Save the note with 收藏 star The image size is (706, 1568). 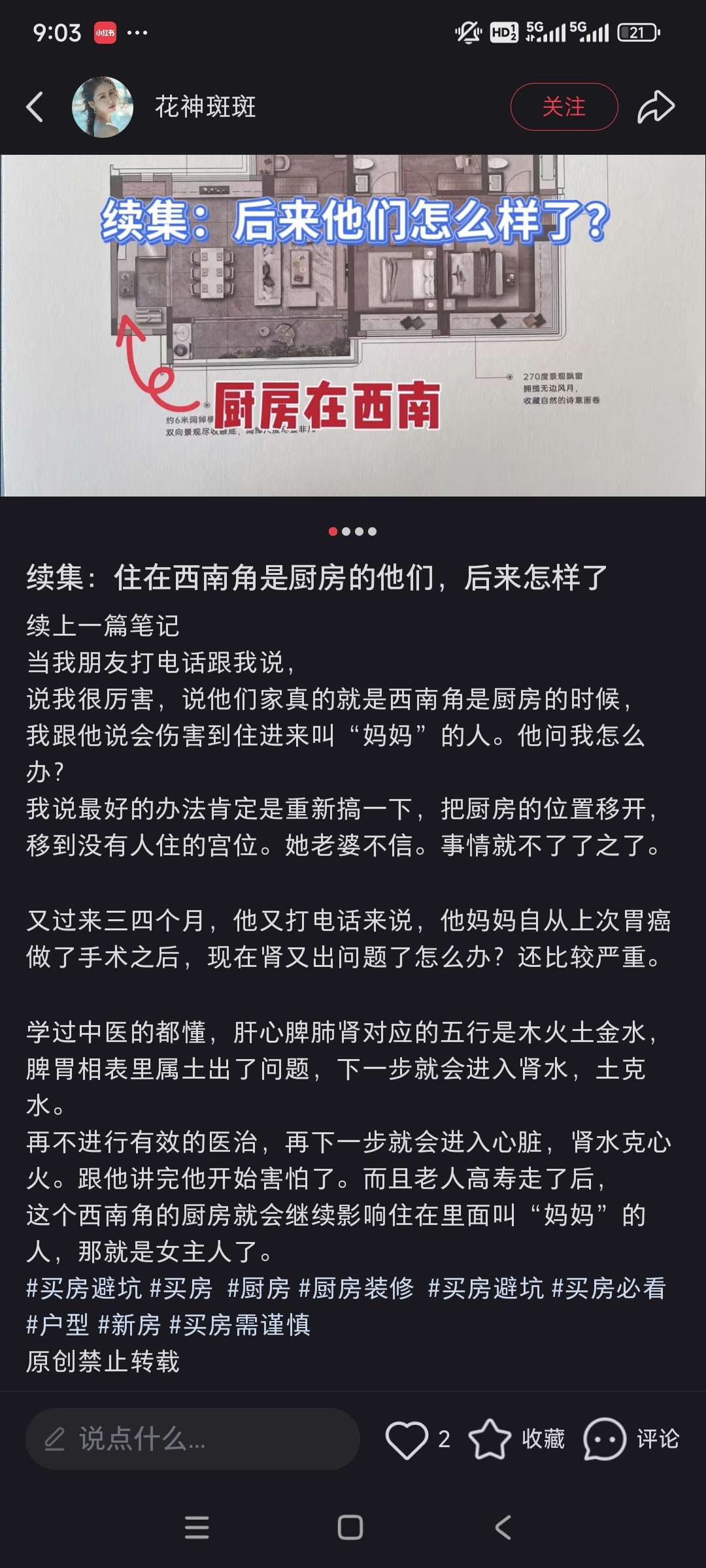[516, 1439]
